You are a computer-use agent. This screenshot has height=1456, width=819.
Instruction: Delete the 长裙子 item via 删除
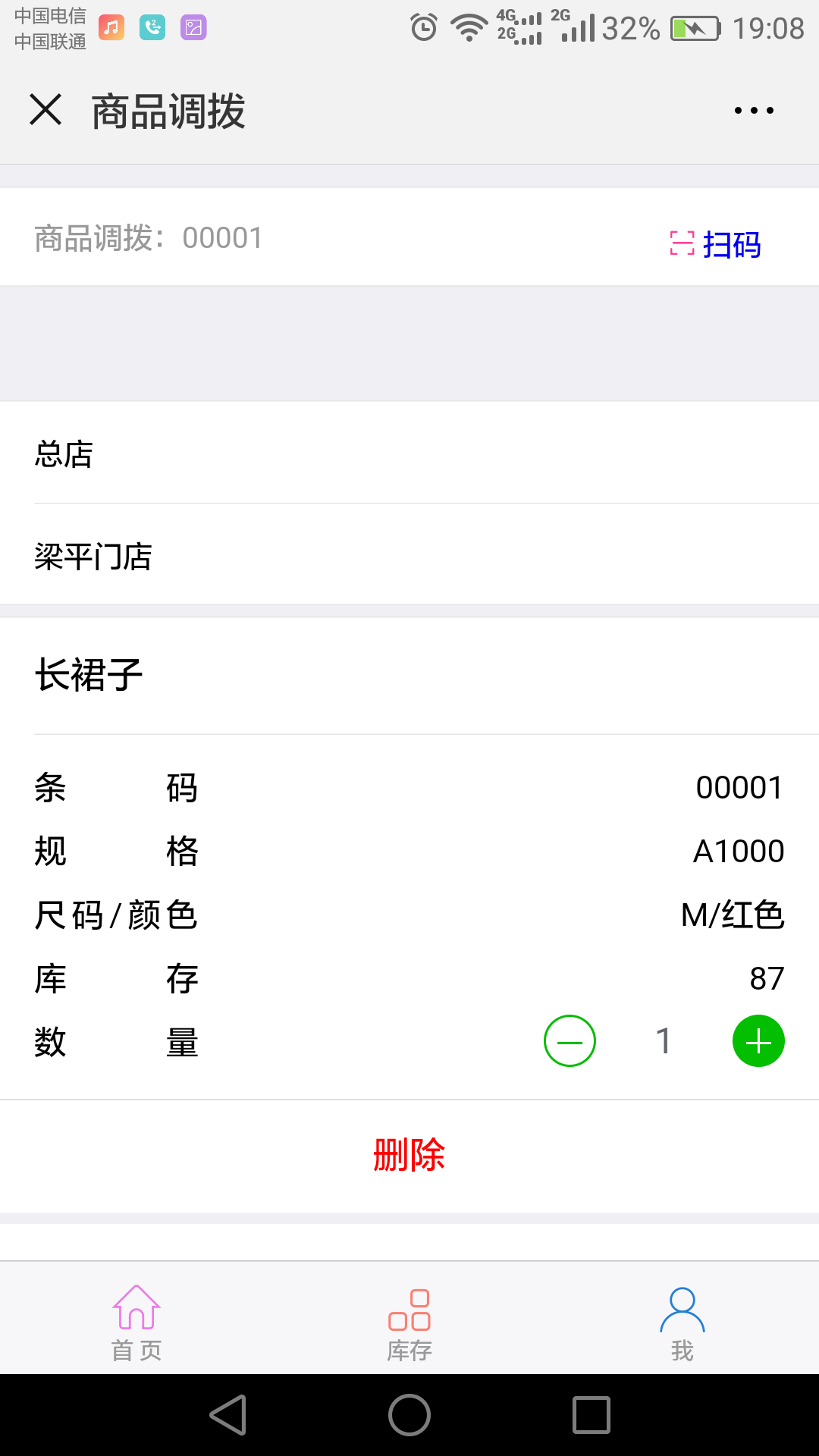click(x=409, y=1155)
